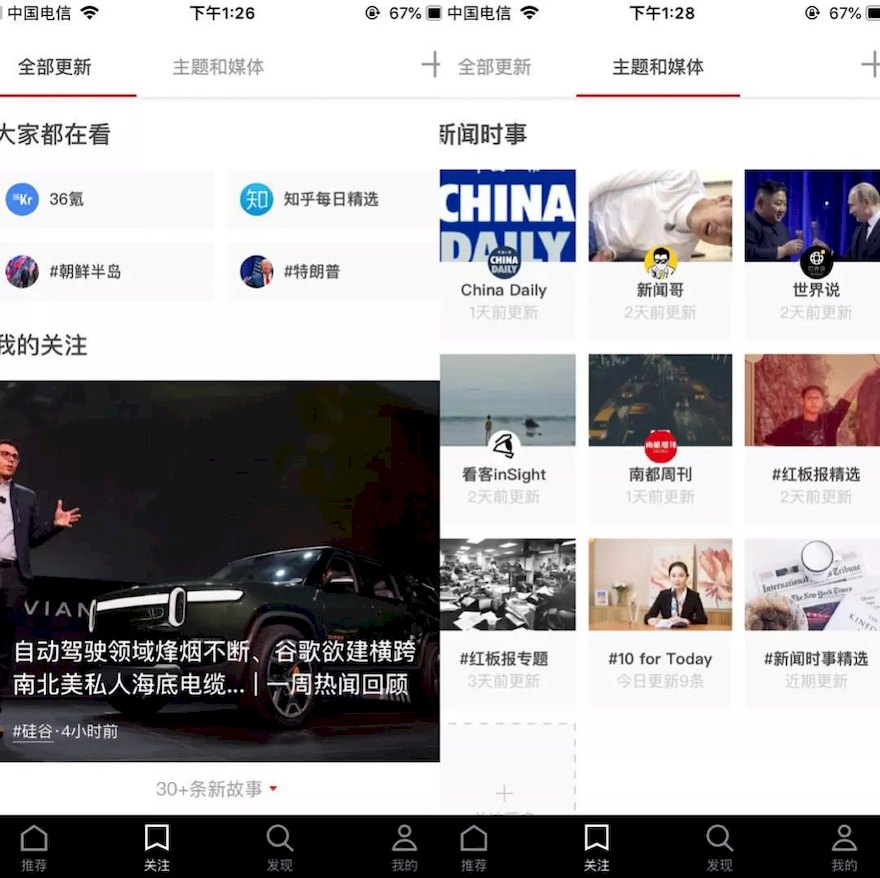Open the 新闻哥 media tile
Image resolution: width=880 pixels, height=878 pixels.
pos(660,254)
